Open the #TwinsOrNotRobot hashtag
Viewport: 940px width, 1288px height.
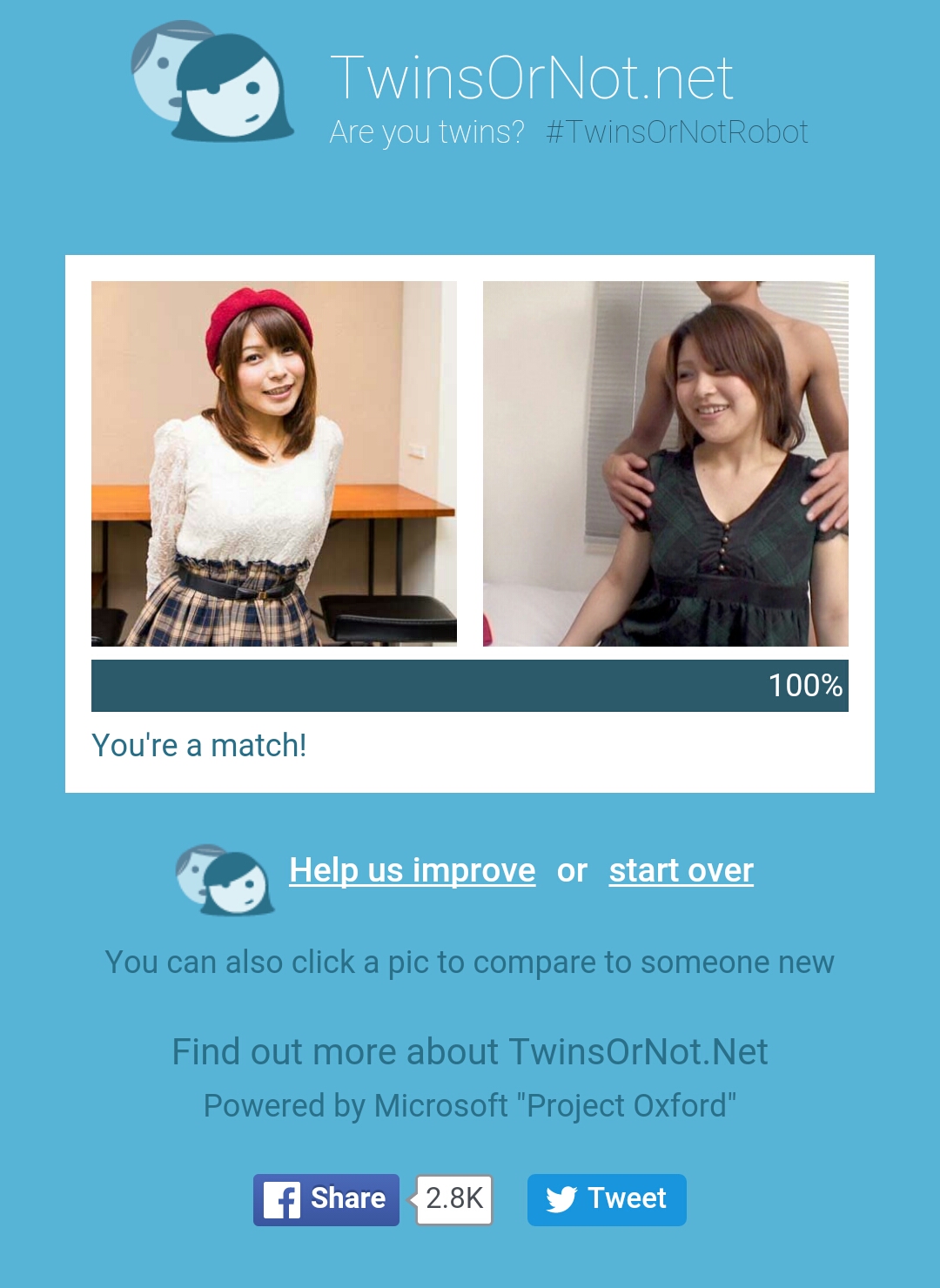pyautogui.click(x=676, y=132)
